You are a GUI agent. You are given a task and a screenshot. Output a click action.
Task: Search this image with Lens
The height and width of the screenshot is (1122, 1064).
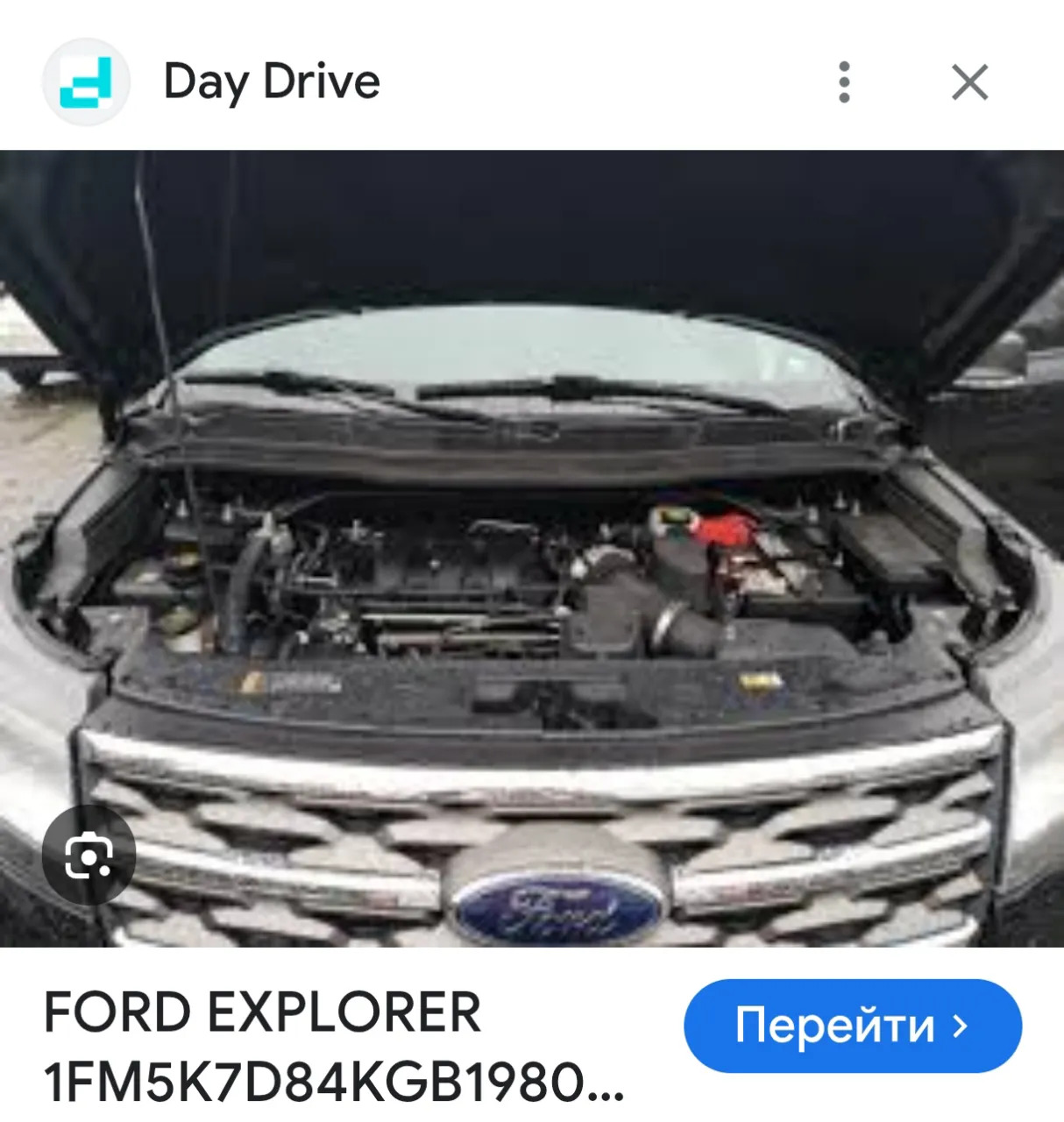click(89, 854)
